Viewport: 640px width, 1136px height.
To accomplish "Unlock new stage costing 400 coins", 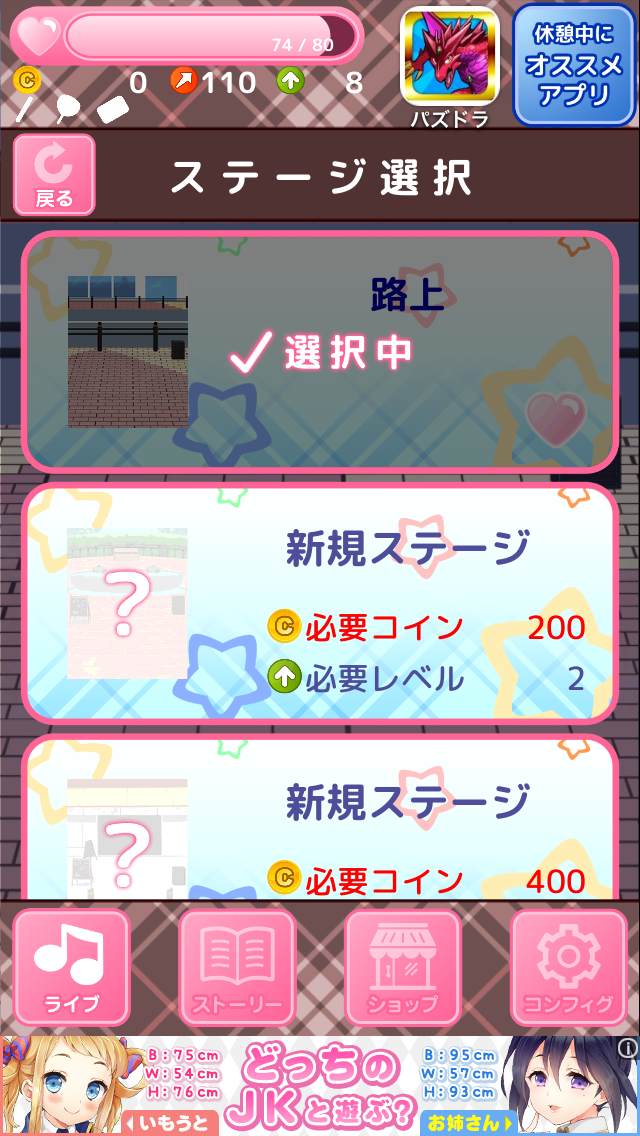I will point(320,820).
